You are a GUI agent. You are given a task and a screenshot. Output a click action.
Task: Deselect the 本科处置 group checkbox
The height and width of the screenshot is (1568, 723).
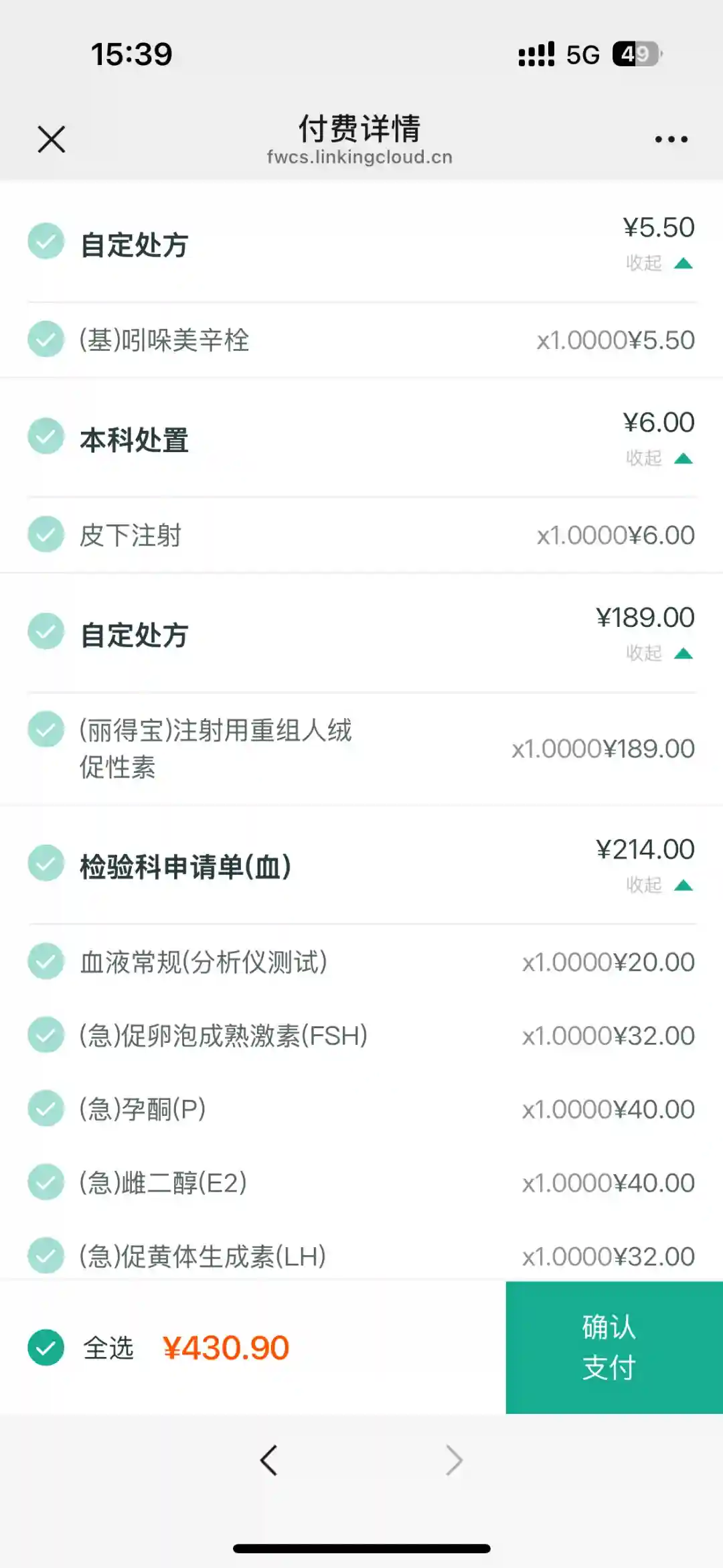[x=46, y=436]
